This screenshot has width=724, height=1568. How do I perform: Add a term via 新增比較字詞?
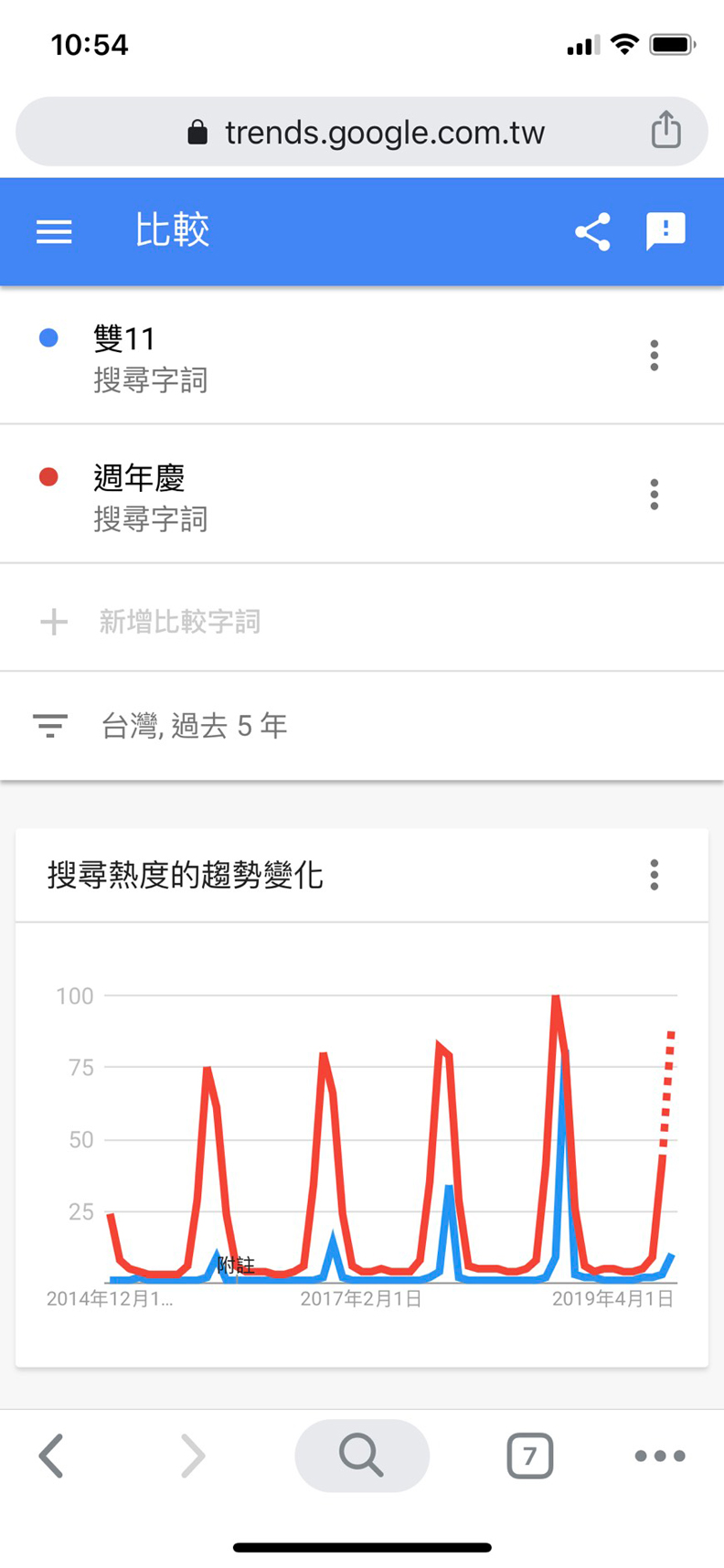(x=179, y=623)
